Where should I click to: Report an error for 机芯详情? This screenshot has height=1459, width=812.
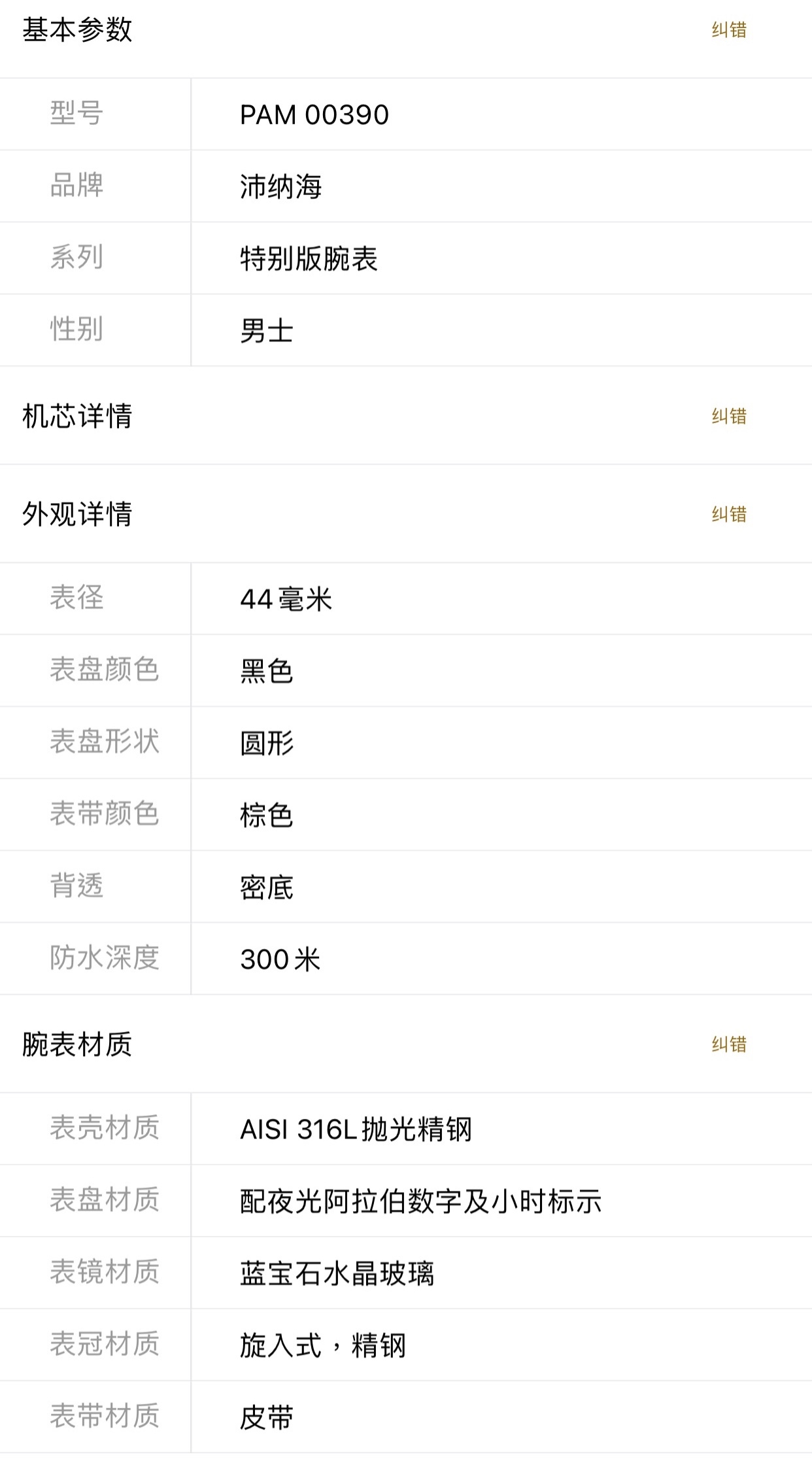[729, 416]
